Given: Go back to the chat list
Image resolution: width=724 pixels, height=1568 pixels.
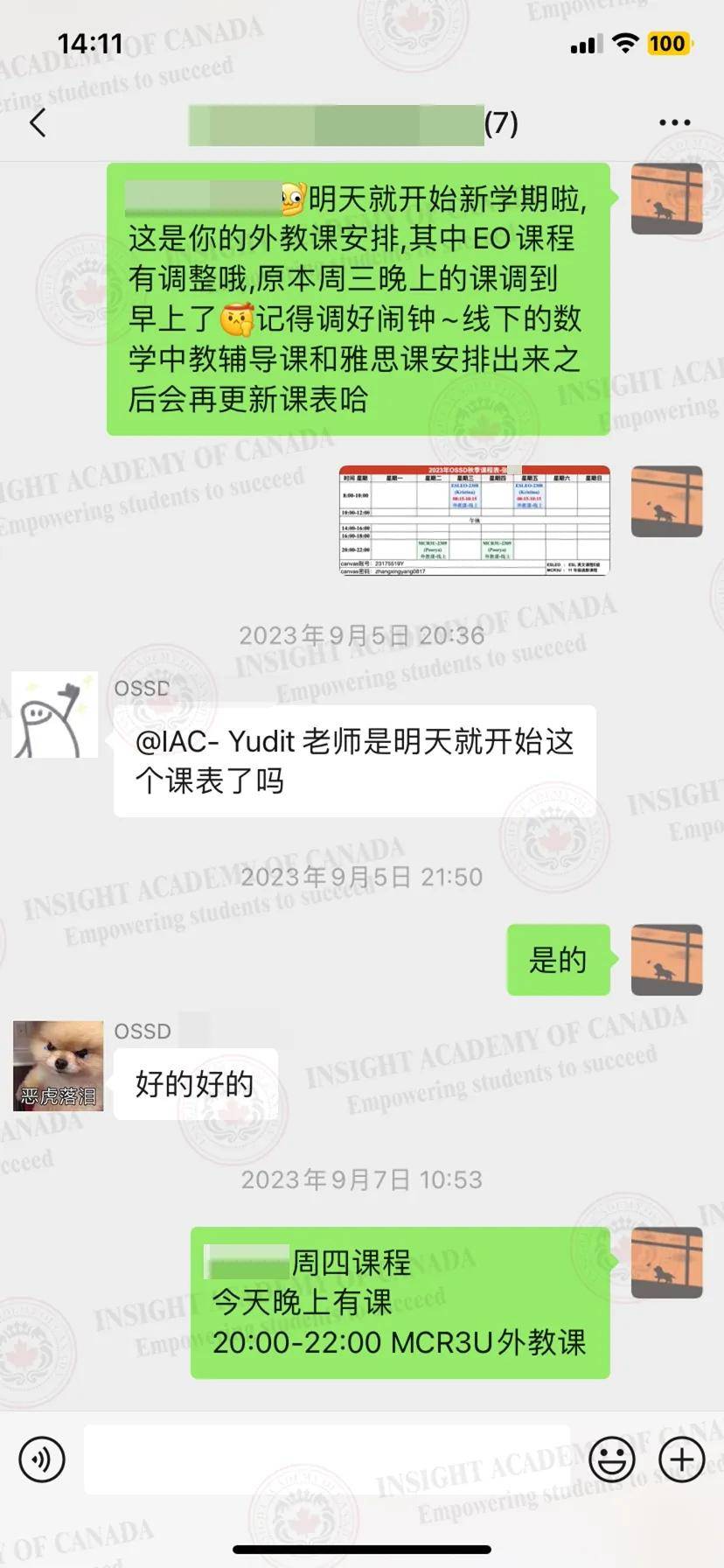Looking at the screenshot, I should click(x=38, y=123).
